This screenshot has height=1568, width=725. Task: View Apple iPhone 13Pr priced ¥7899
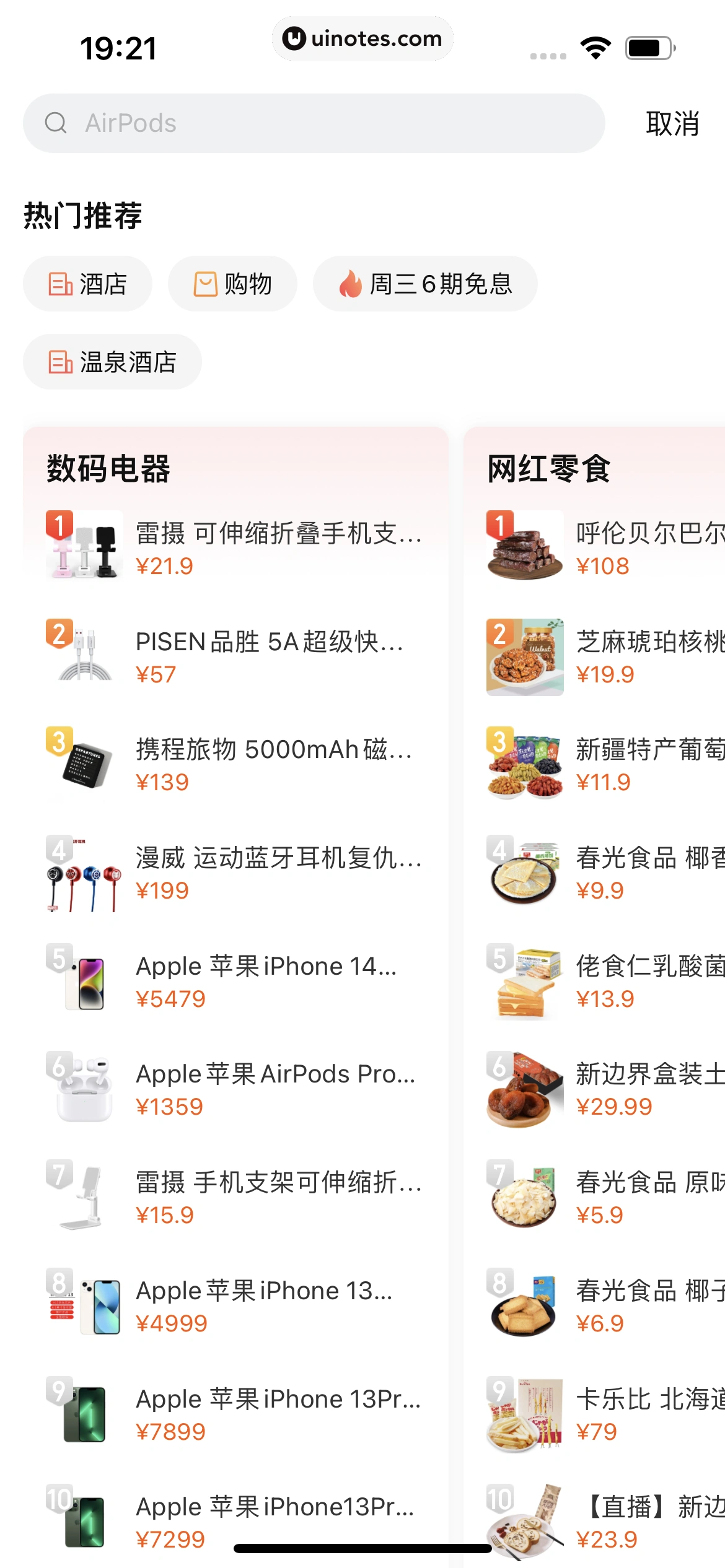click(x=279, y=1413)
